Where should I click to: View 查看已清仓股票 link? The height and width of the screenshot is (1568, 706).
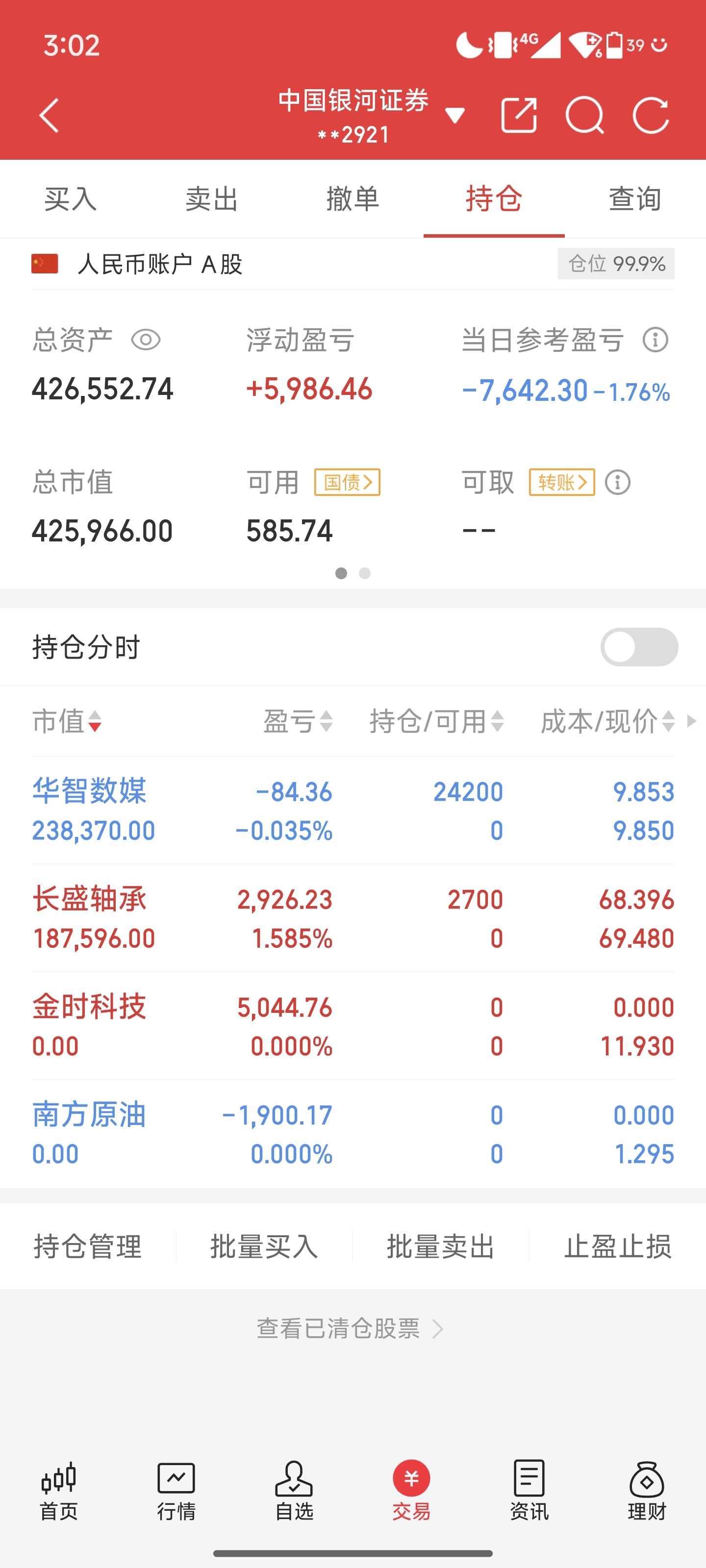[x=350, y=1328]
